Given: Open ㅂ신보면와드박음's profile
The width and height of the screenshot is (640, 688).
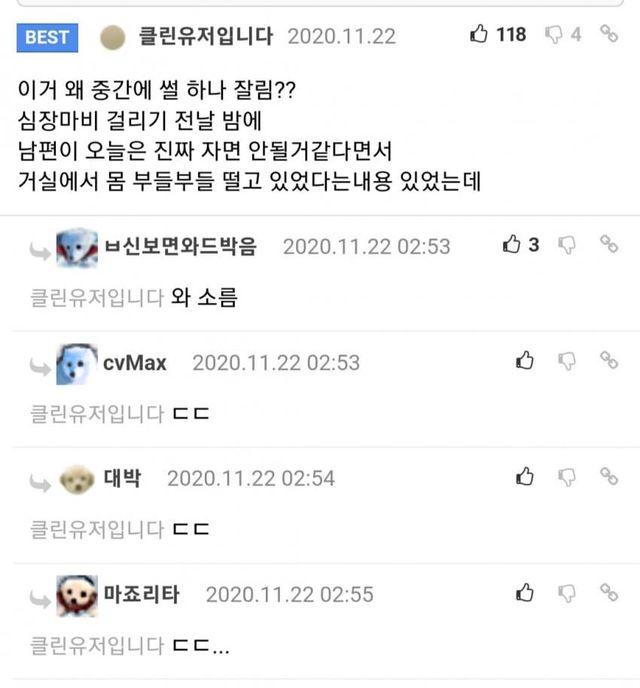Looking at the screenshot, I should coord(181,245).
